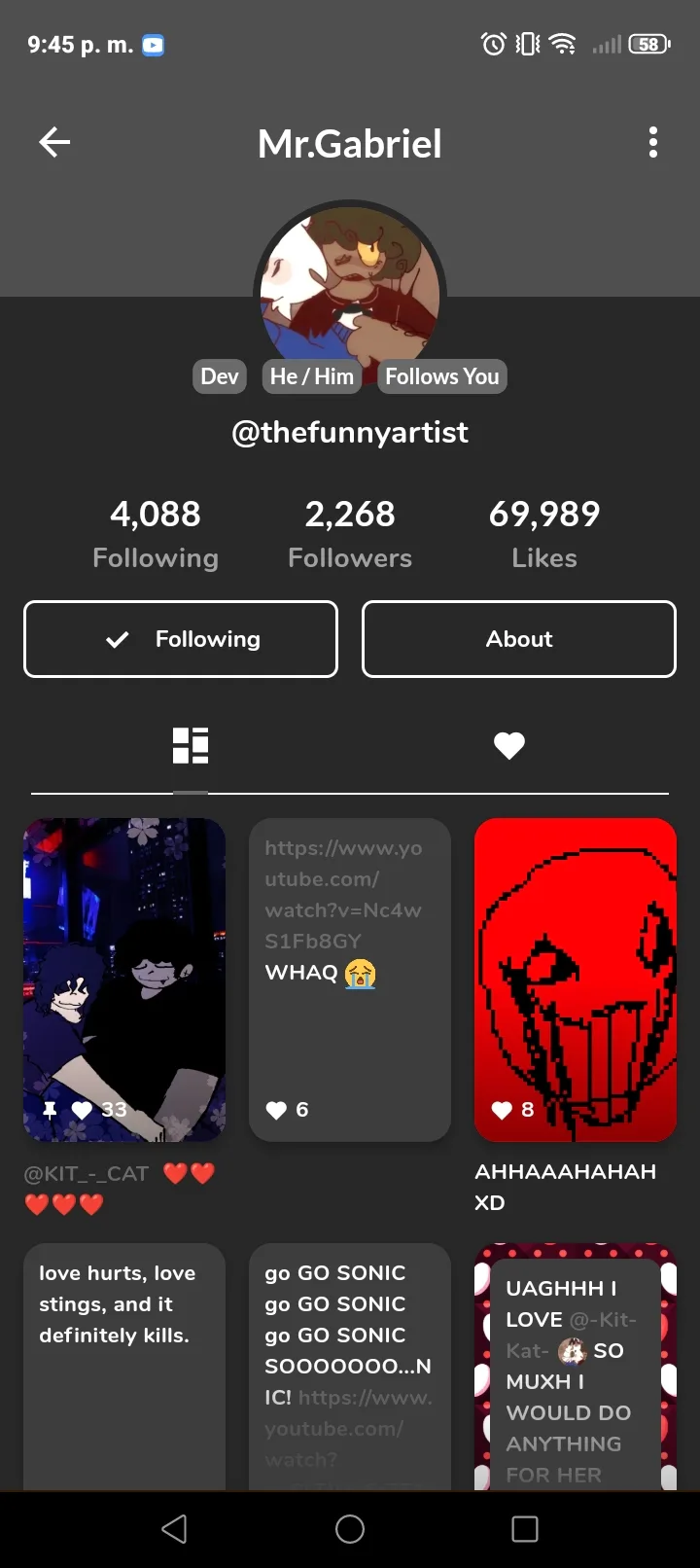
Task: Open the About section
Action: tap(519, 639)
